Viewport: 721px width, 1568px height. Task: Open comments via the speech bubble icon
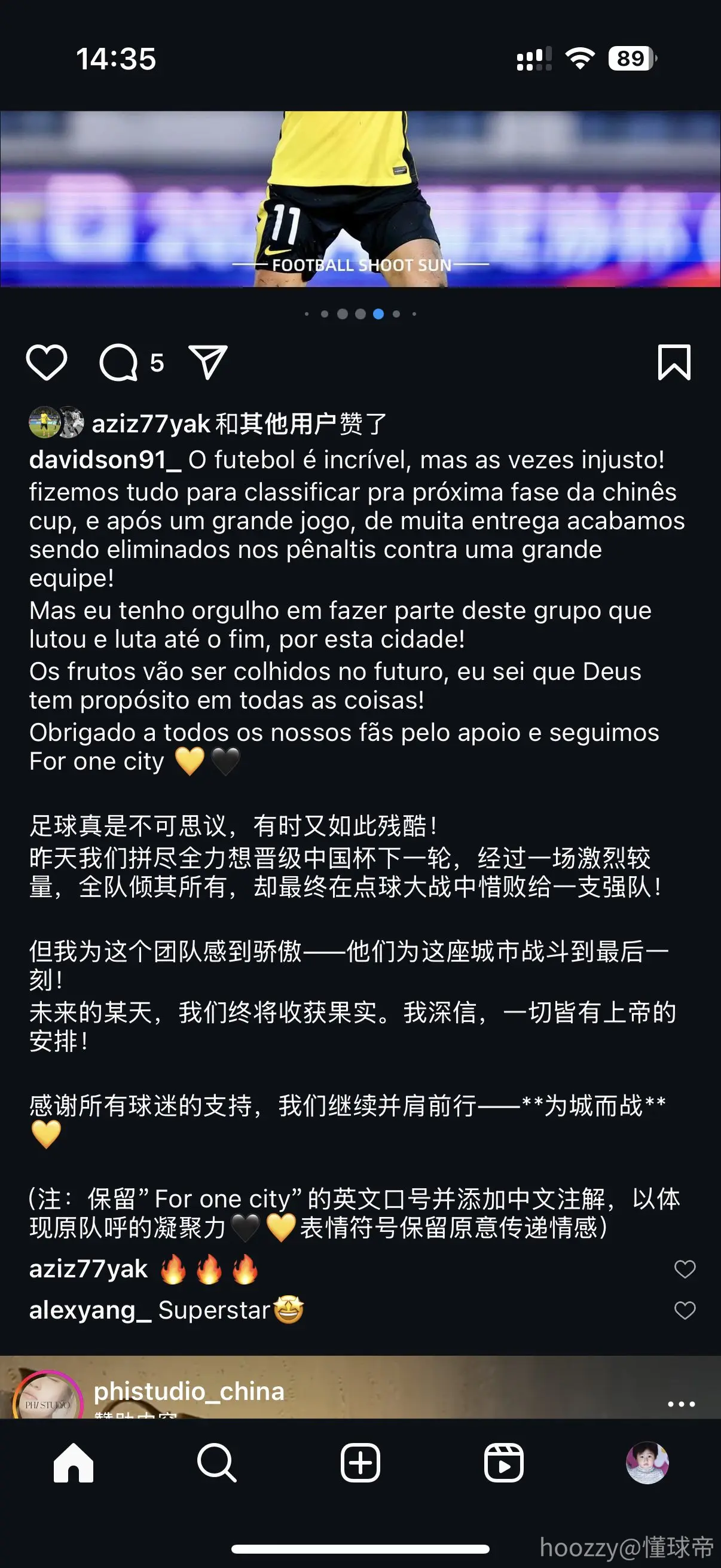(x=118, y=362)
